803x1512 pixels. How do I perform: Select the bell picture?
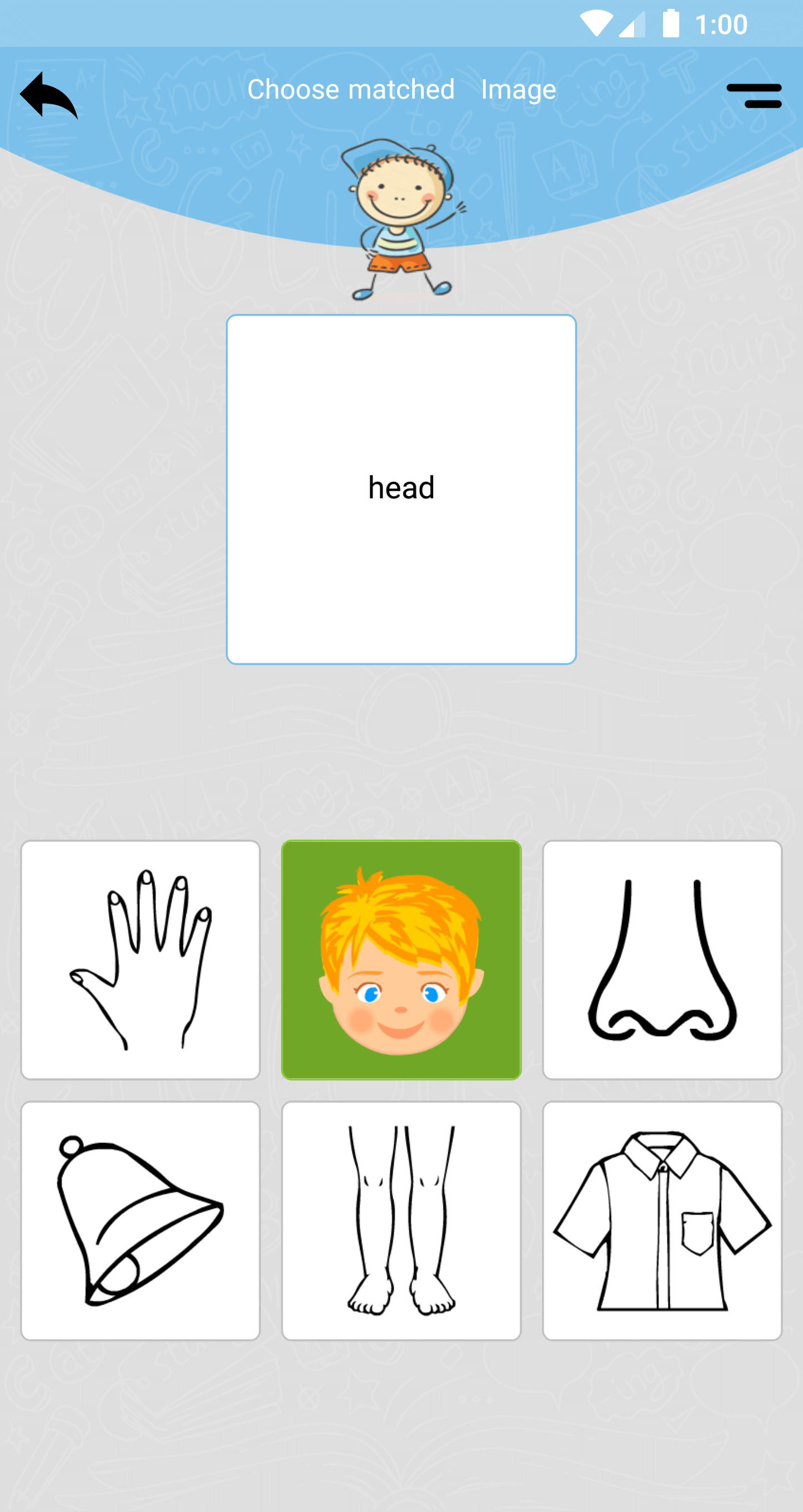pyautogui.click(x=141, y=1221)
